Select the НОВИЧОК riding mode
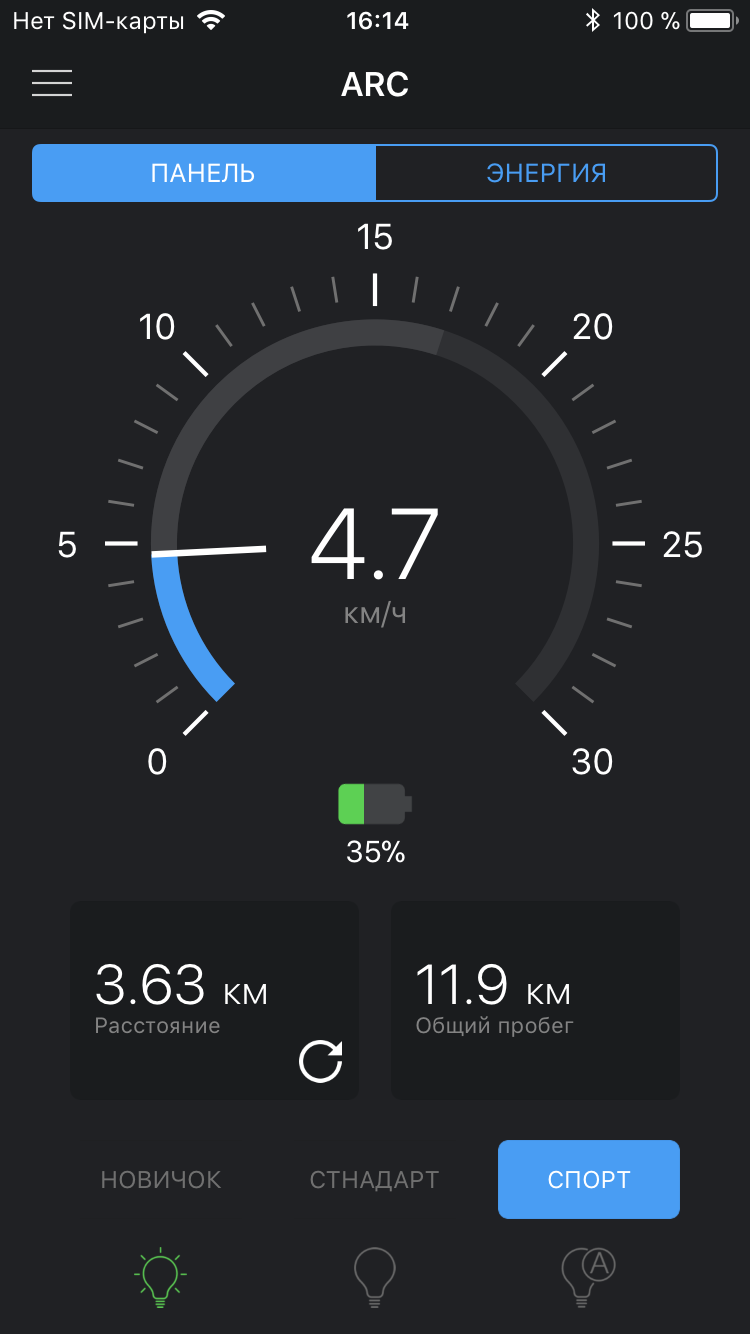750x1334 pixels. pos(161,1180)
